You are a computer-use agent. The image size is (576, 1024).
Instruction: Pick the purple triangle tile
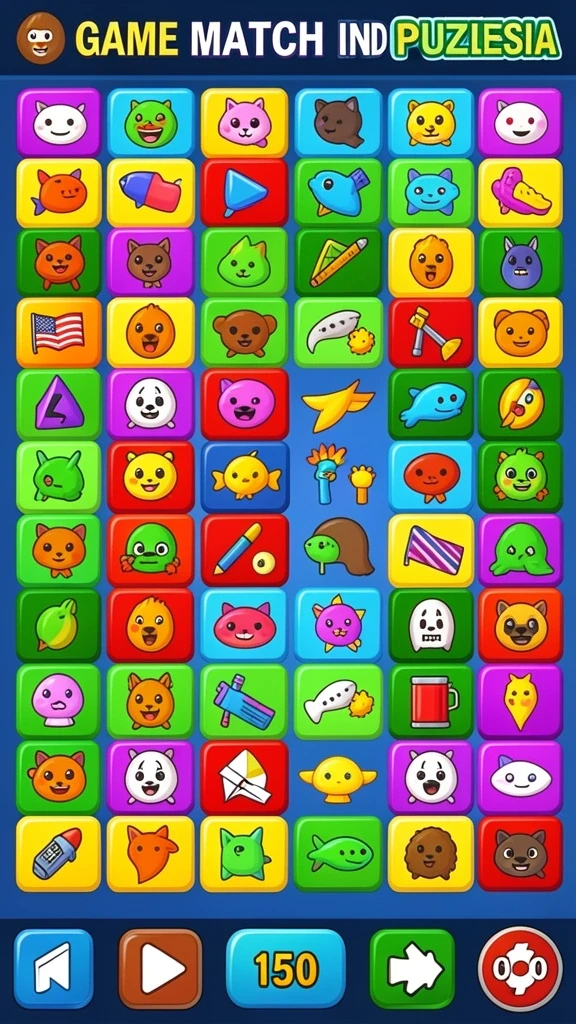coord(59,404)
